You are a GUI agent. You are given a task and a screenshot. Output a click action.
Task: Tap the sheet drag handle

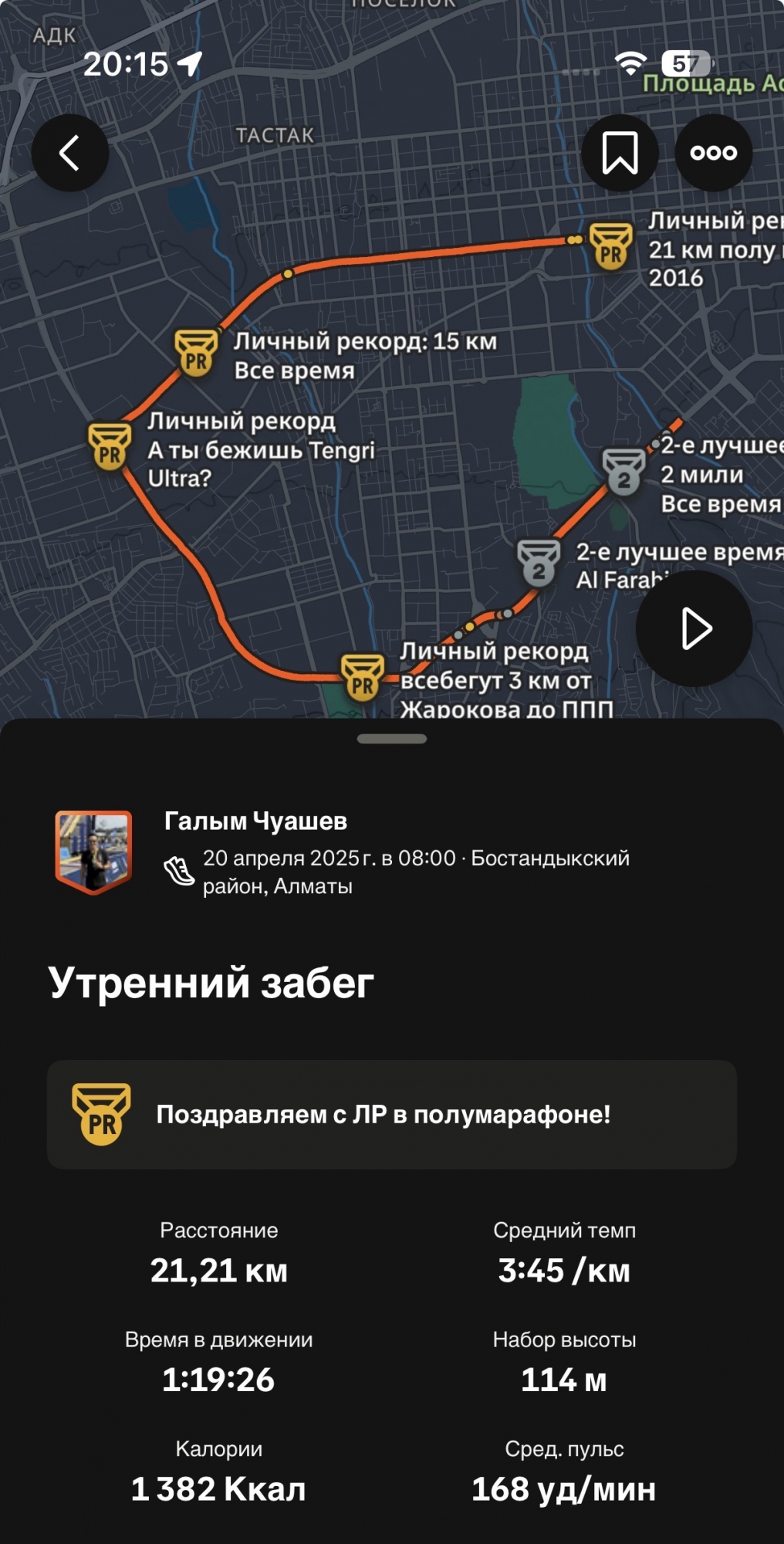tap(392, 739)
